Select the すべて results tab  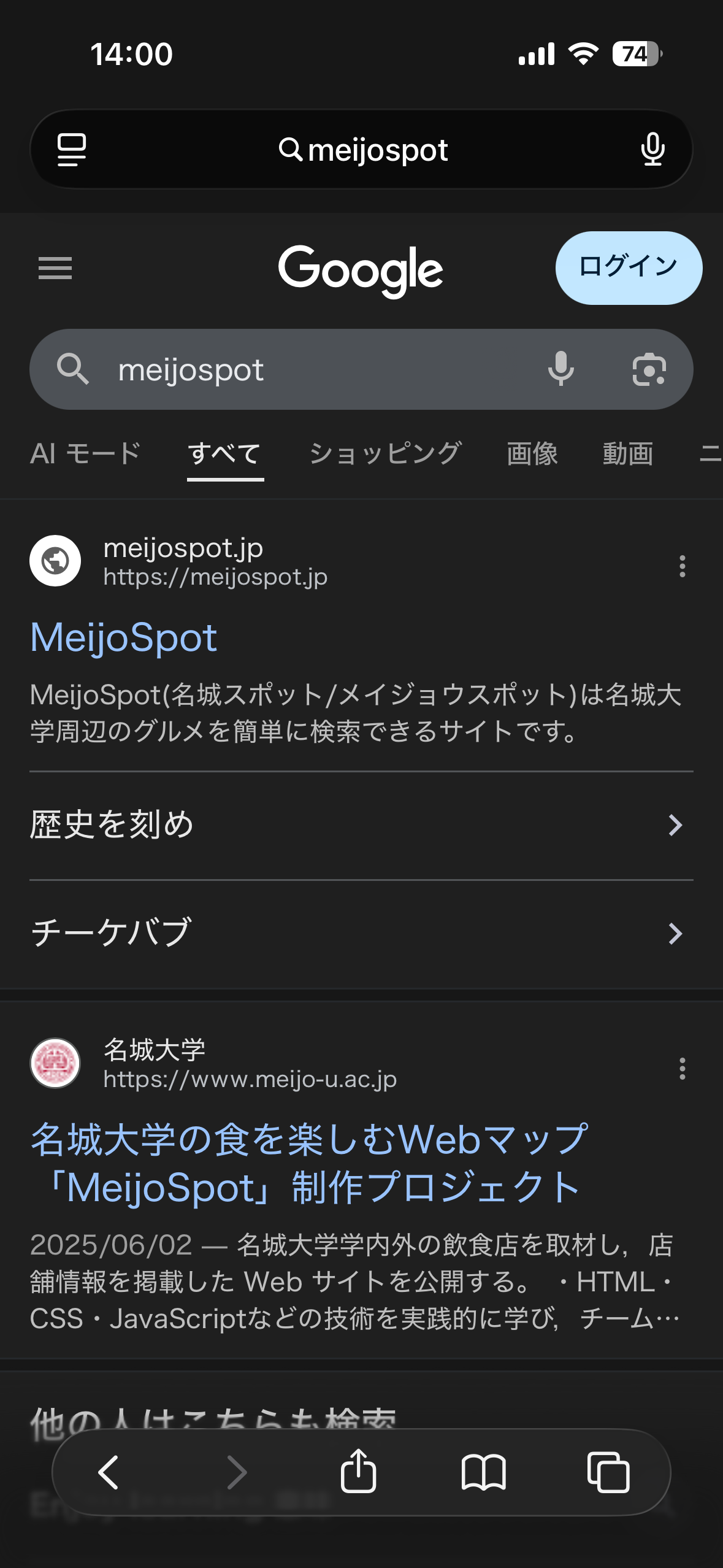pyautogui.click(x=225, y=454)
